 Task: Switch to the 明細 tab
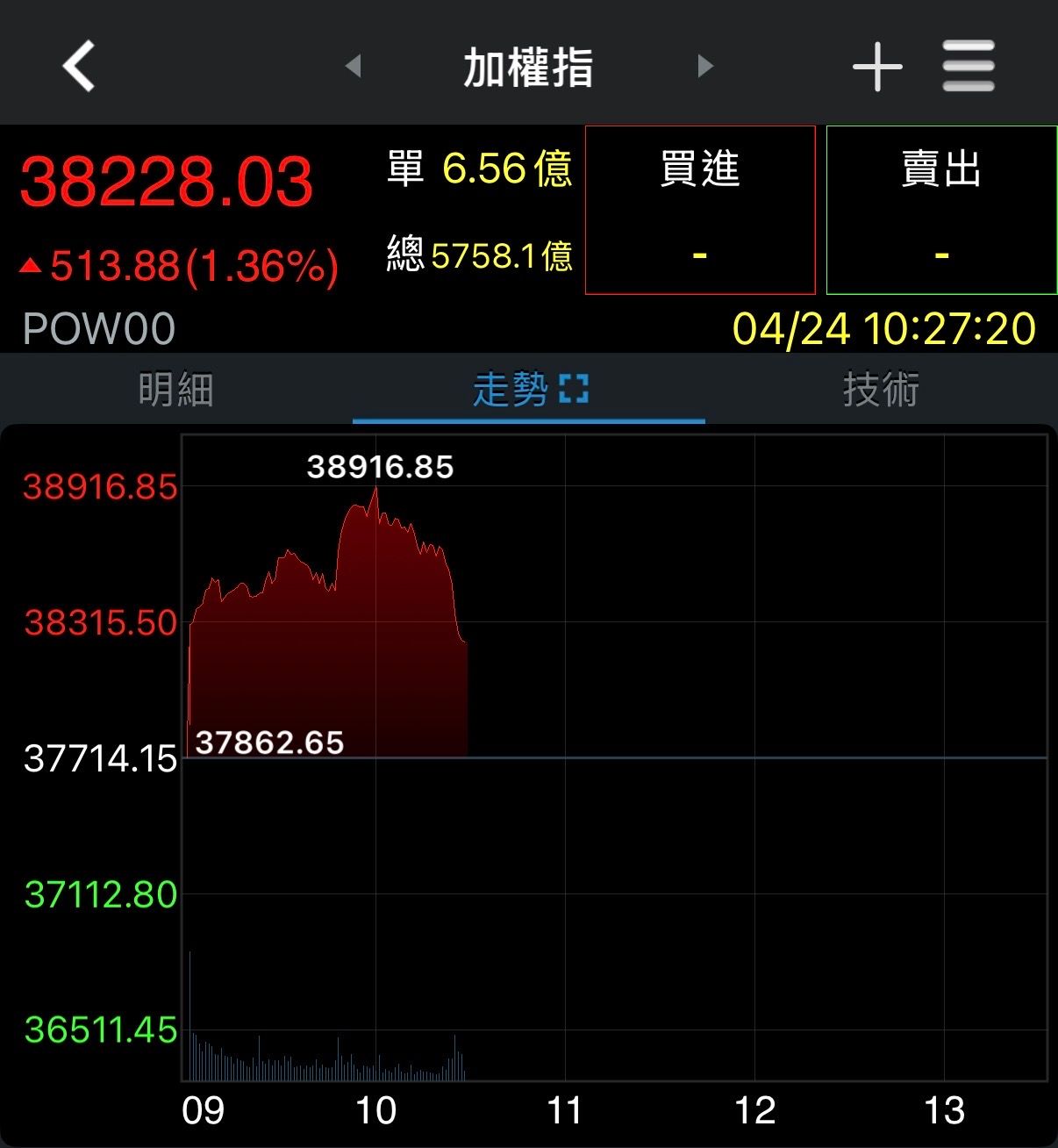[x=175, y=391]
